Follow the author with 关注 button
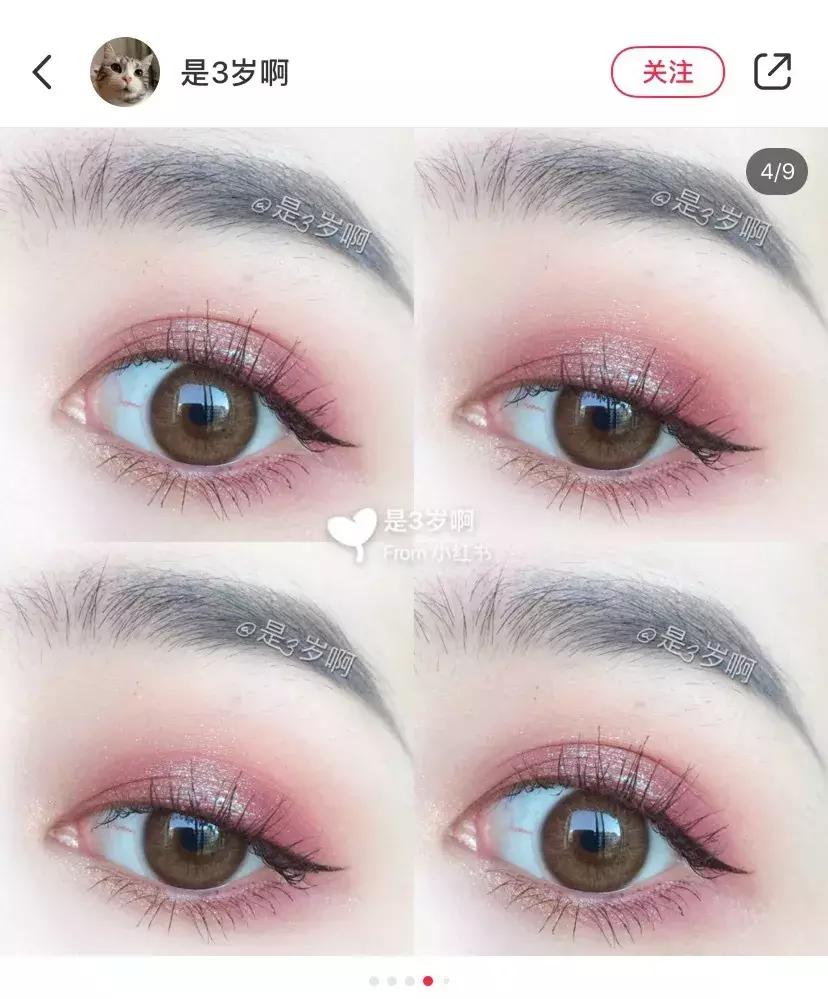The width and height of the screenshot is (828, 999). click(x=667, y=72)
